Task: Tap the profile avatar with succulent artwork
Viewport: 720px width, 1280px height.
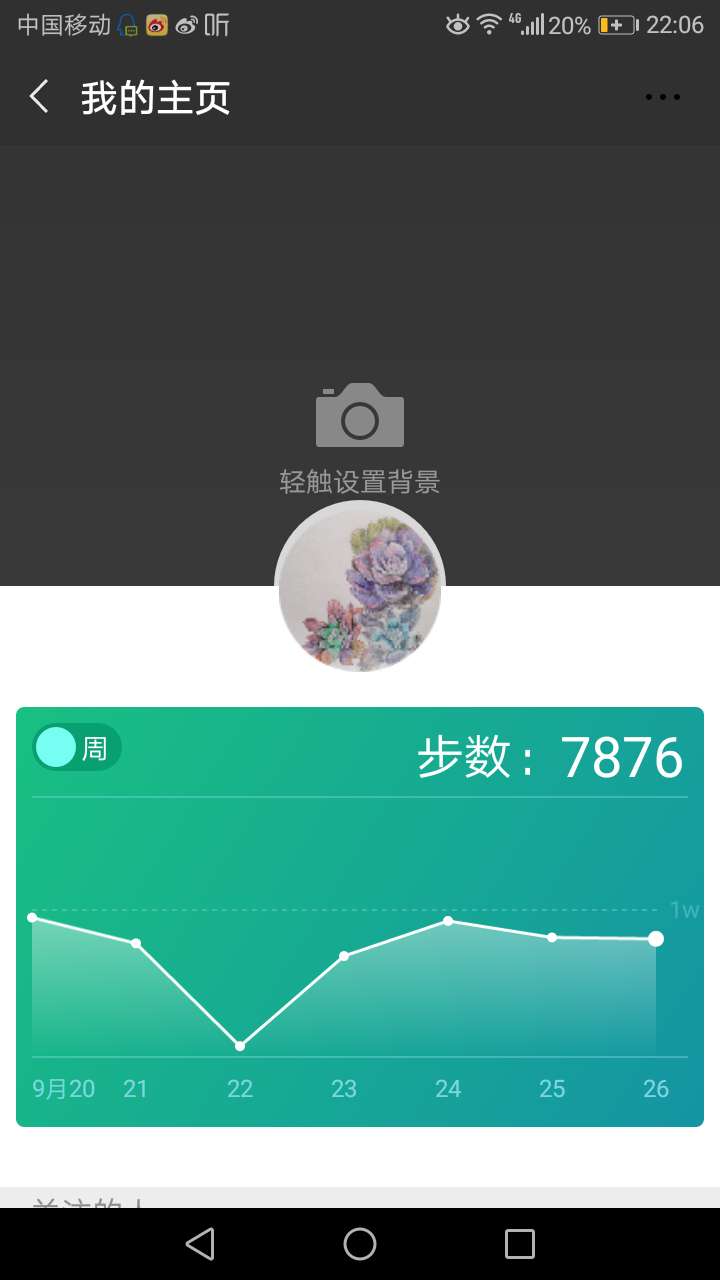Action: click(x=359, y=586)
